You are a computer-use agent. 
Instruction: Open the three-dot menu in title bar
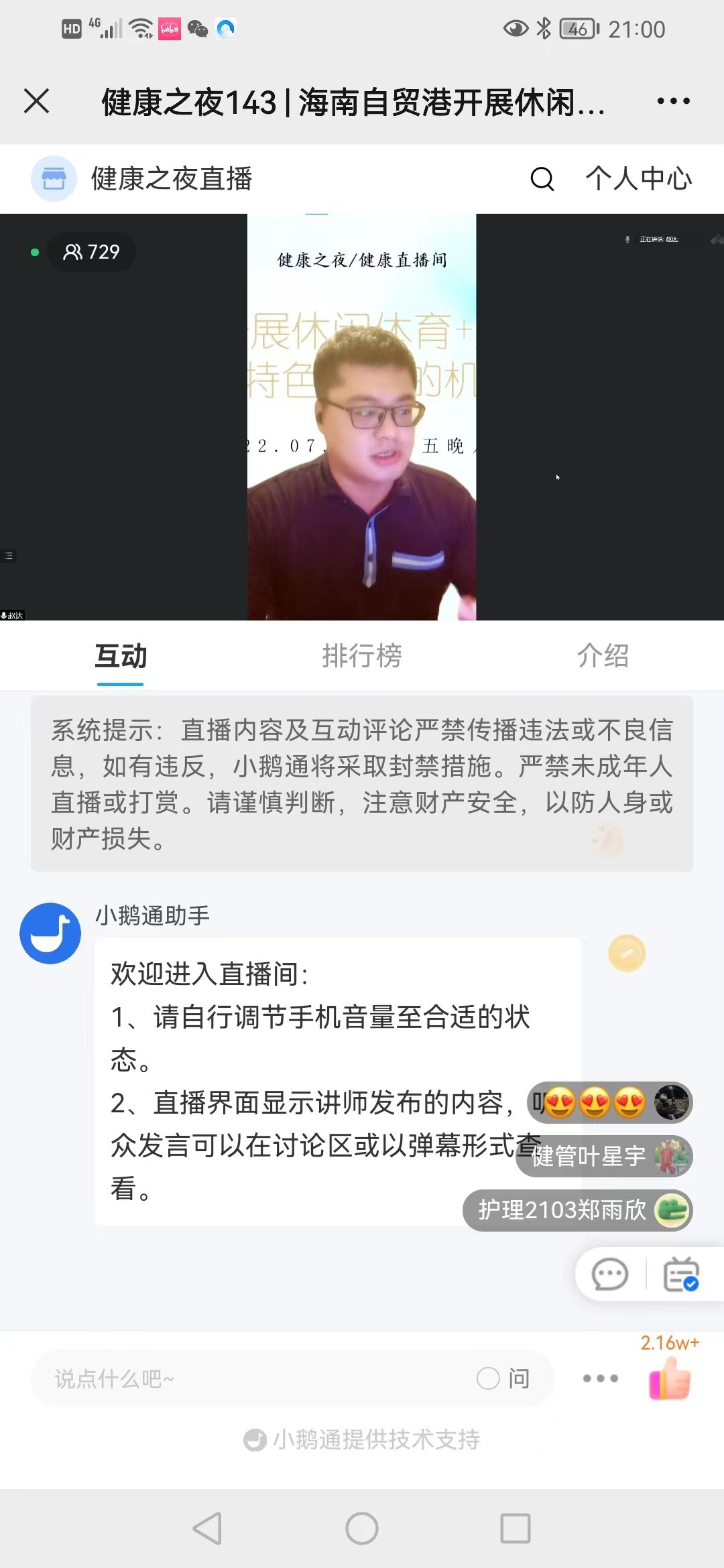coord(673,102)
